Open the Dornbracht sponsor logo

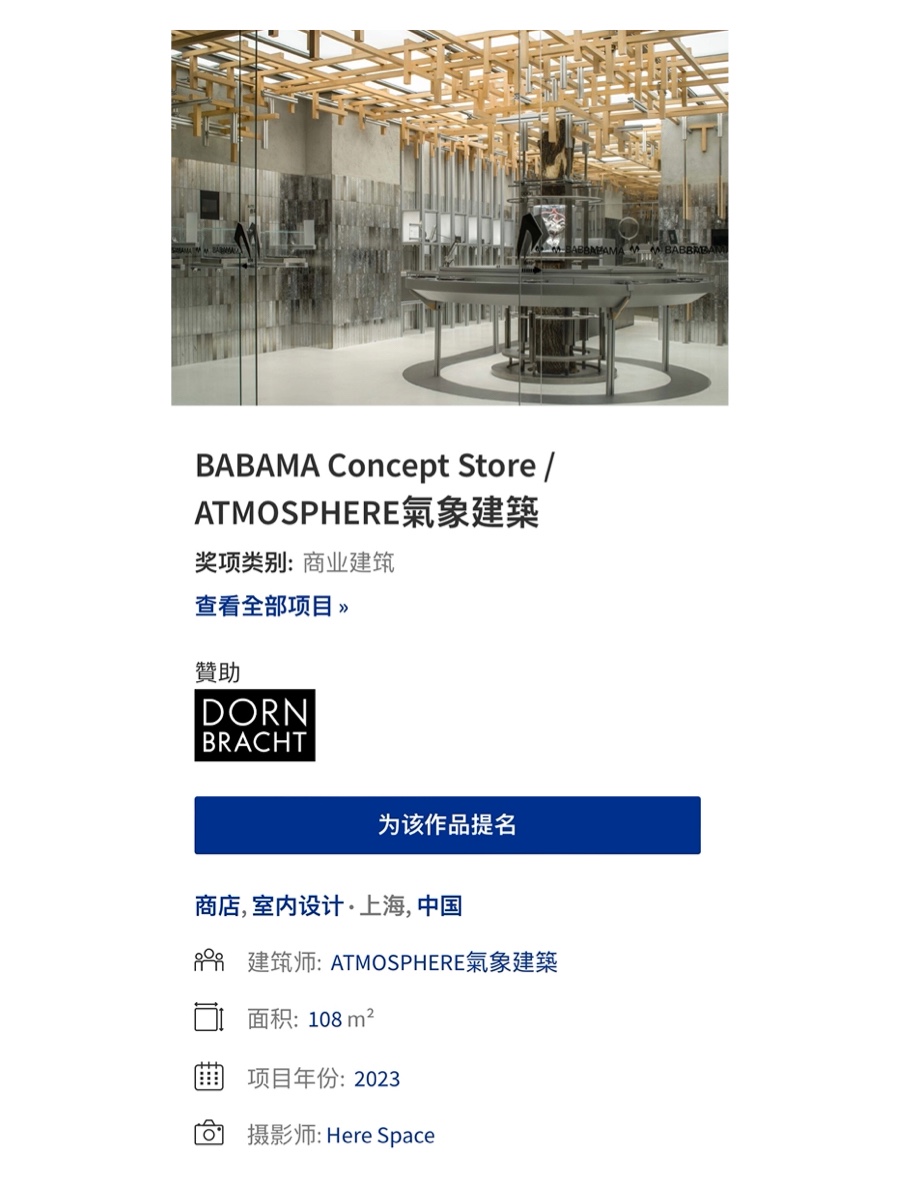click(254, 725)
